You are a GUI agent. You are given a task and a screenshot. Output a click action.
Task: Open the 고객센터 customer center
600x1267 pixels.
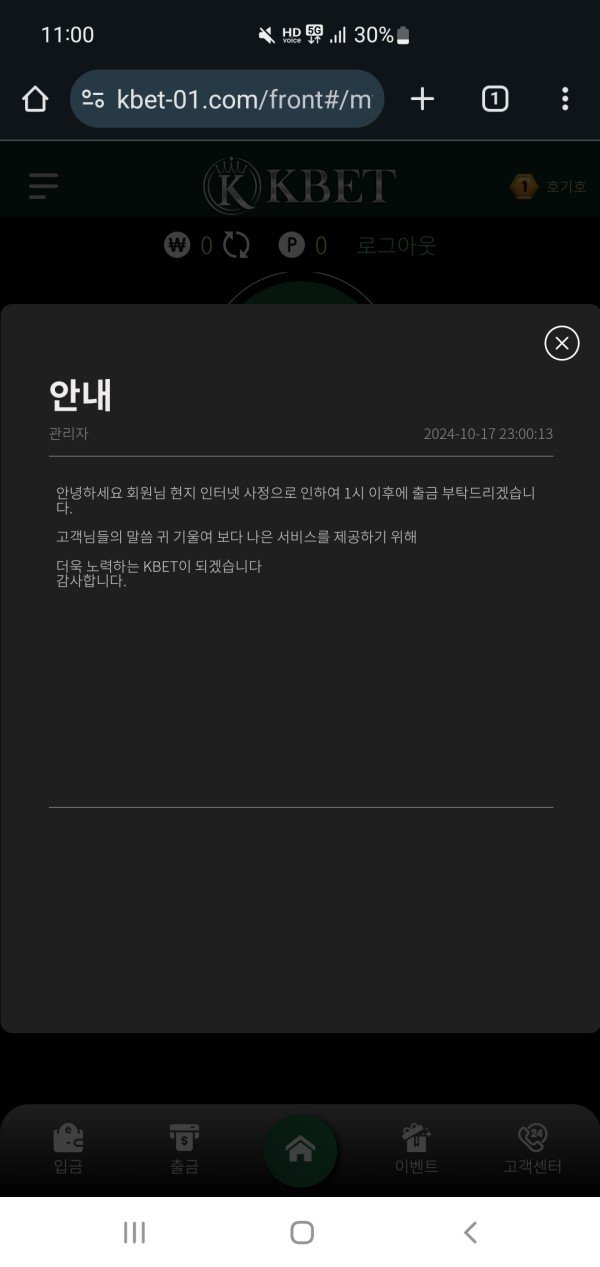pyautogui.click(x=532, y=1148)
